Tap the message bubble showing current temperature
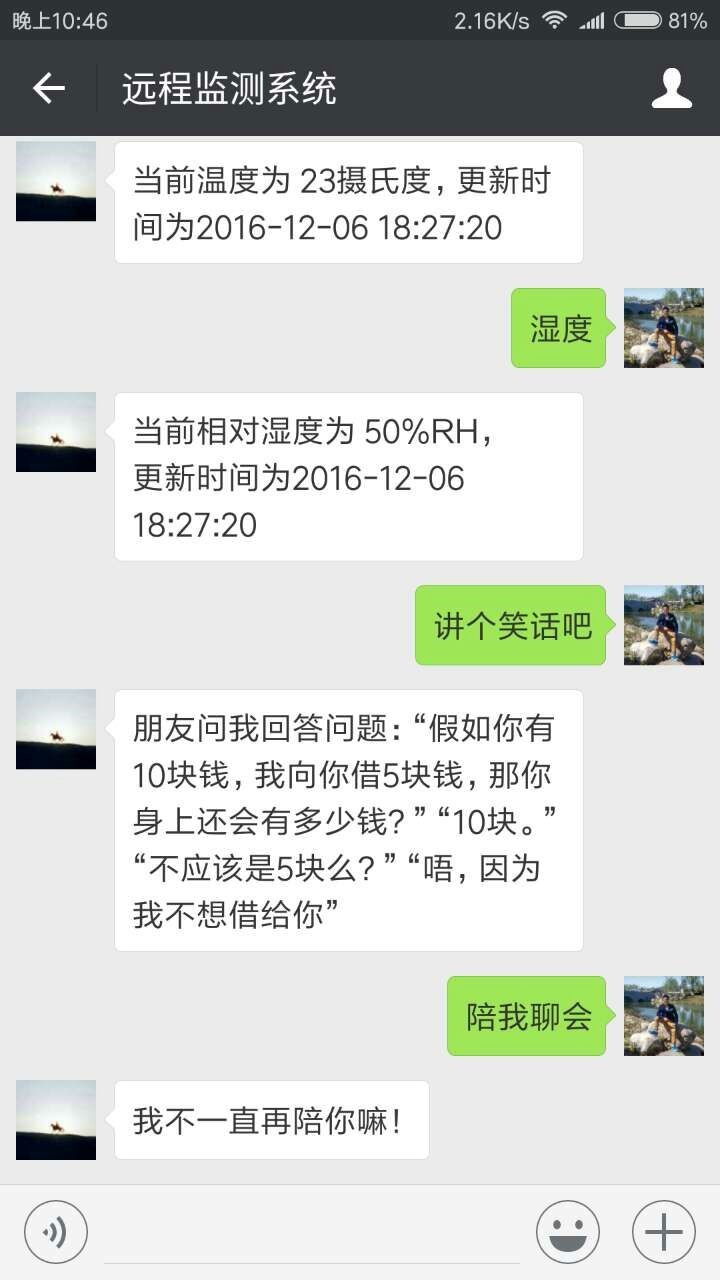The image size is (720, 1280). 348,201
